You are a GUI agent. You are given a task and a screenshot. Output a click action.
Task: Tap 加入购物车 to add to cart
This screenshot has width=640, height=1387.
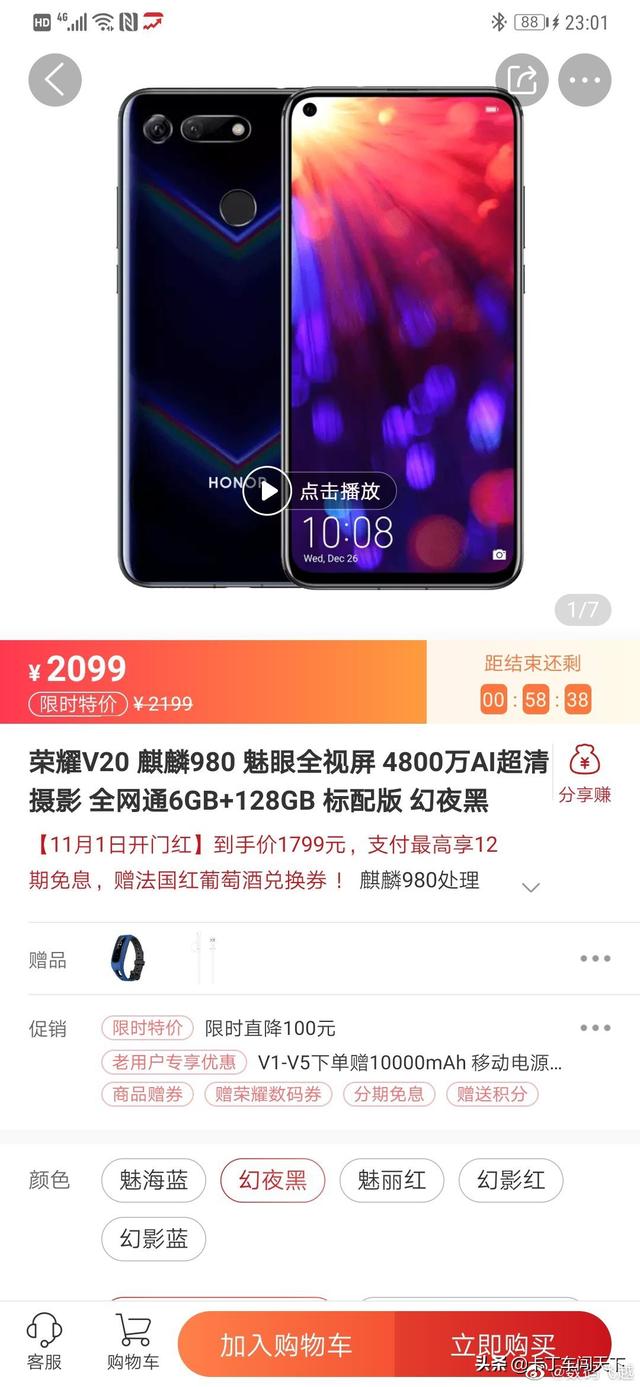tap(287, 1345)
